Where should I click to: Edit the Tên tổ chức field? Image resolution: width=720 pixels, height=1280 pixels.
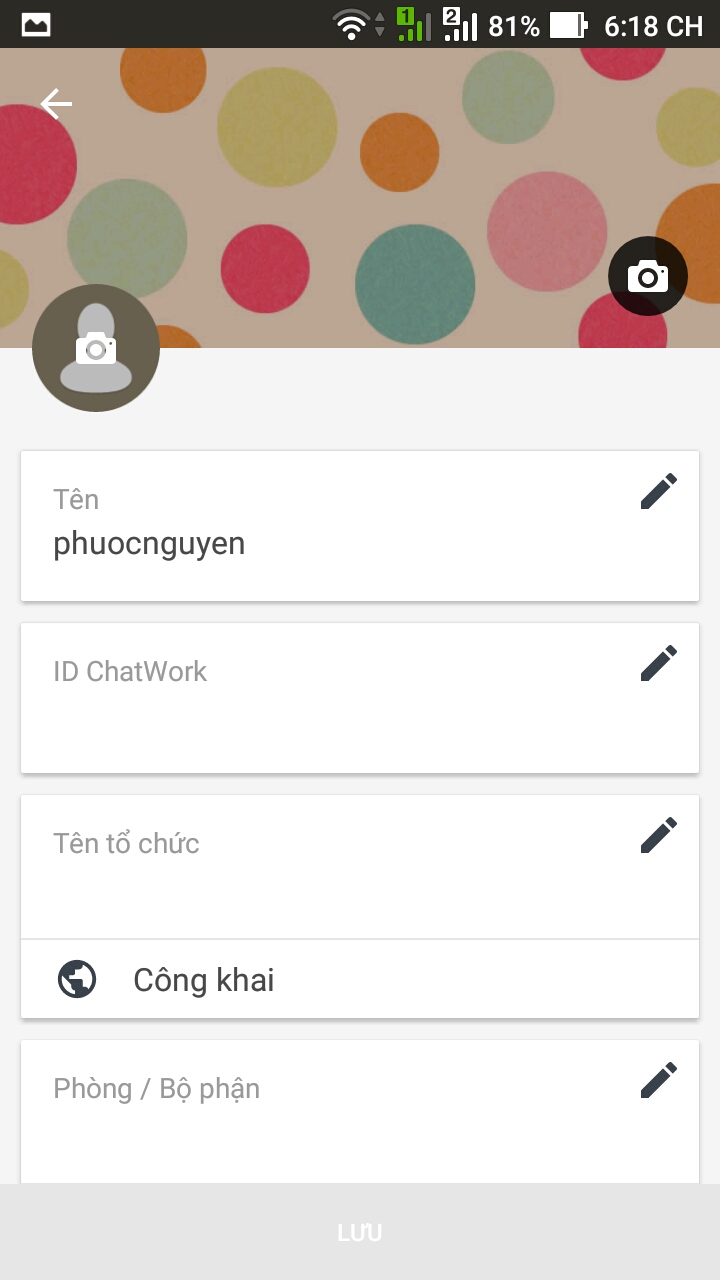point(658,835)
